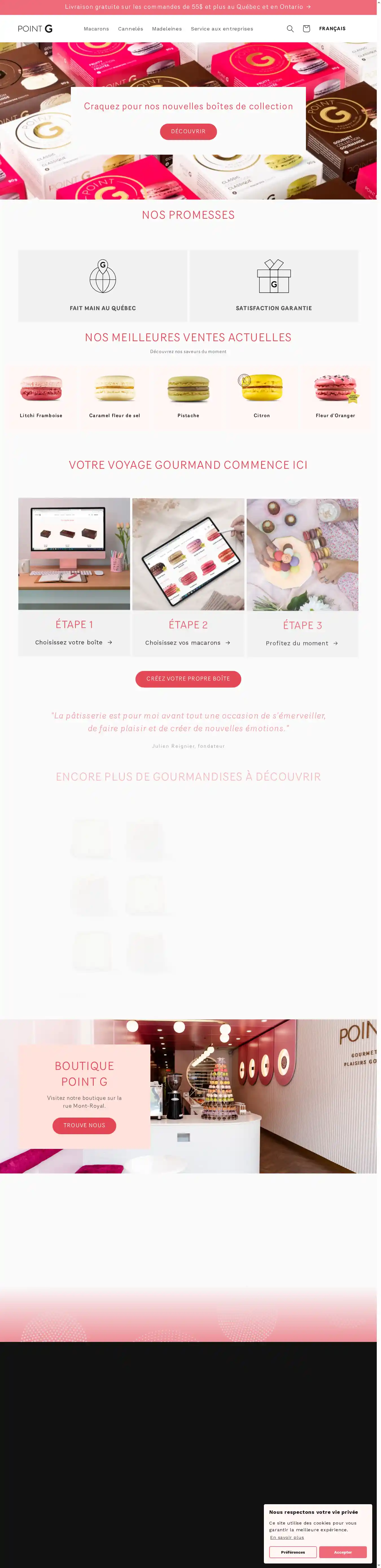Open Service aux entreprises
The image size is (381, 1568).
[x=222, y=29]
